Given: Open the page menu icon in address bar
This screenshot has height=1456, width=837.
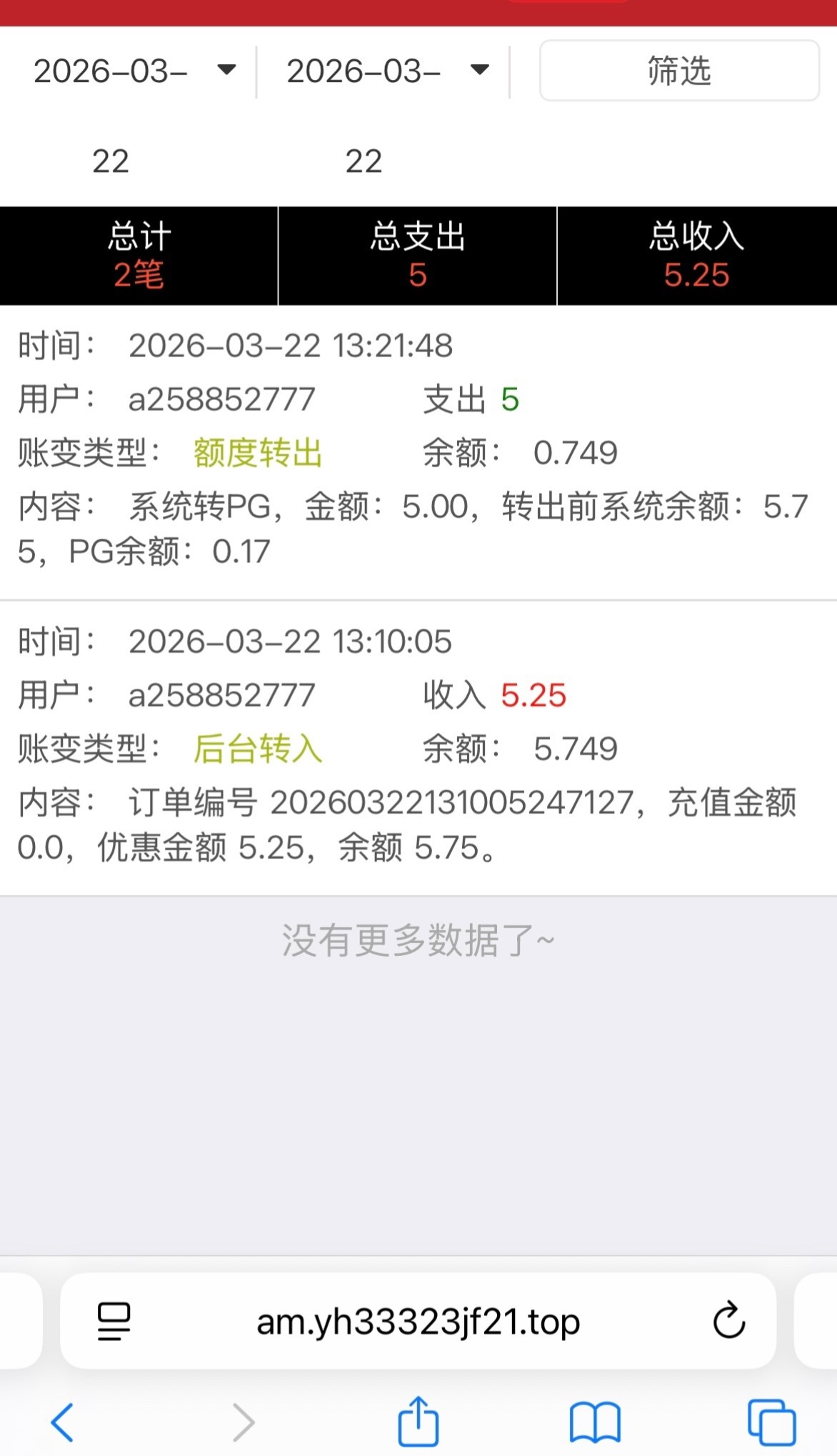Looking at the screenshot, I should point(114,1321).
